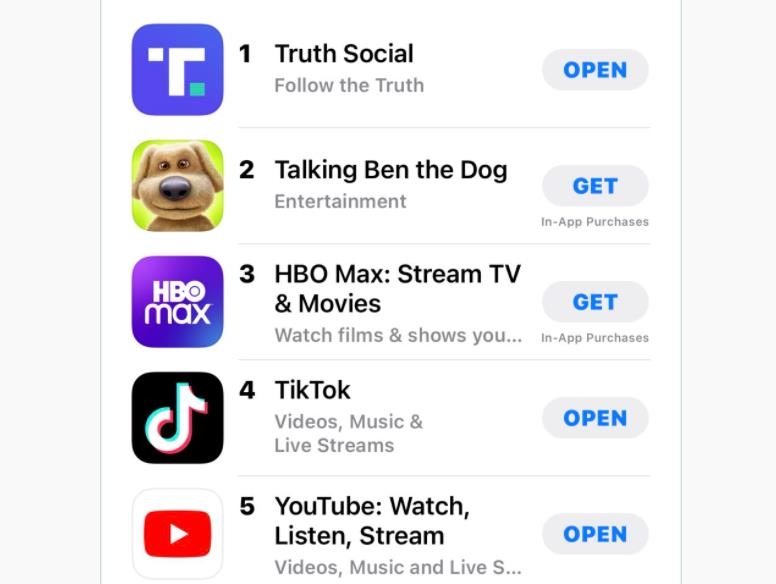Image resolution: width=776 pixels, height=584 pixels.
Task: Open YouTube using its OPEN button
Action: (595, 534)
